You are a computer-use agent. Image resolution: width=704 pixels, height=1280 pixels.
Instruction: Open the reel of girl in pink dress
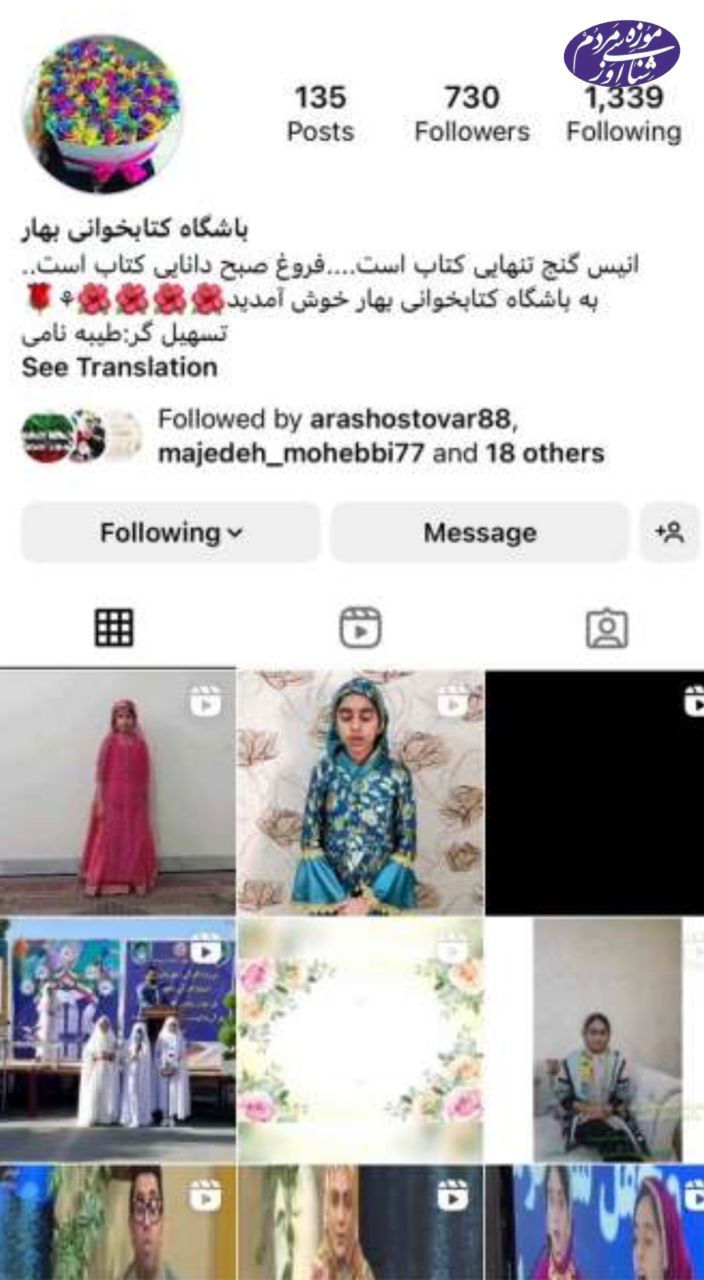[117, 791]
